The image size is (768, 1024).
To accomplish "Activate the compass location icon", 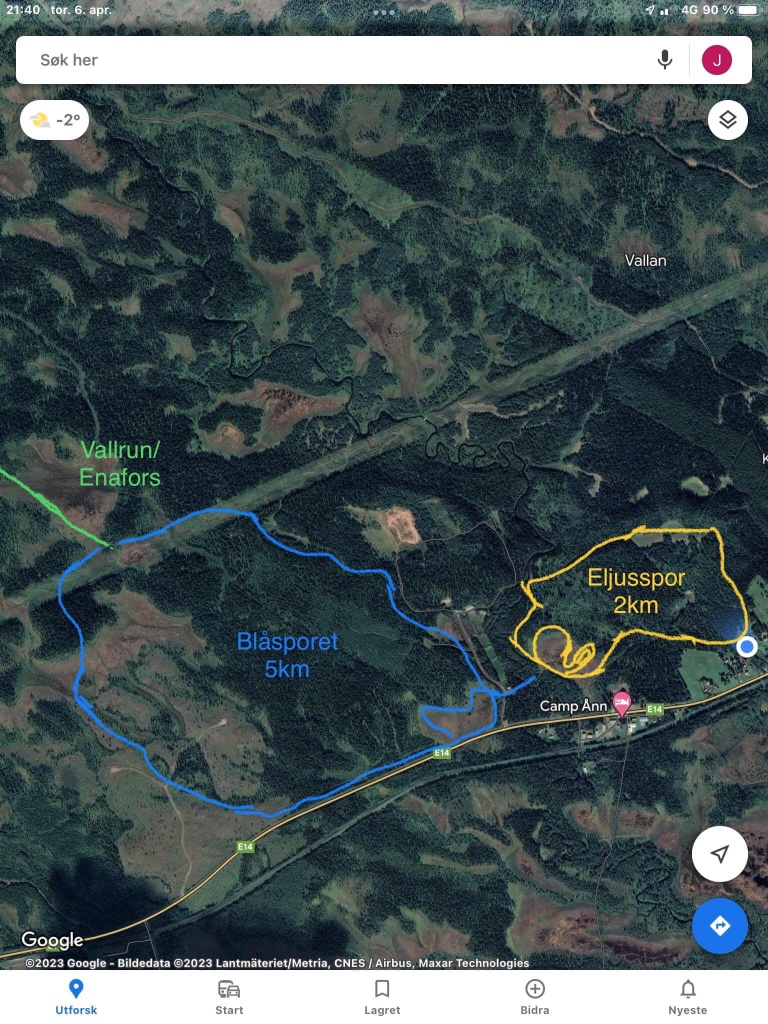I will pos(719,853).
